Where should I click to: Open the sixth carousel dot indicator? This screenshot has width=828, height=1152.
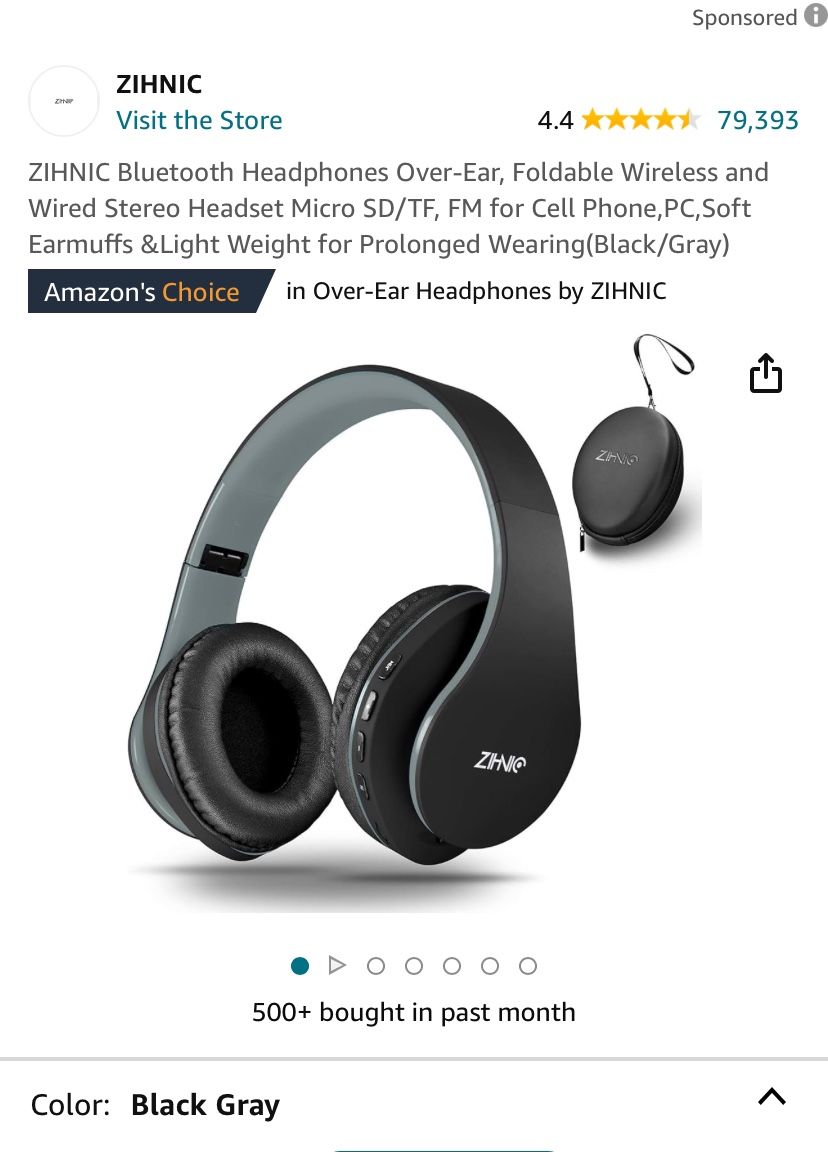(x=527, y=965)
